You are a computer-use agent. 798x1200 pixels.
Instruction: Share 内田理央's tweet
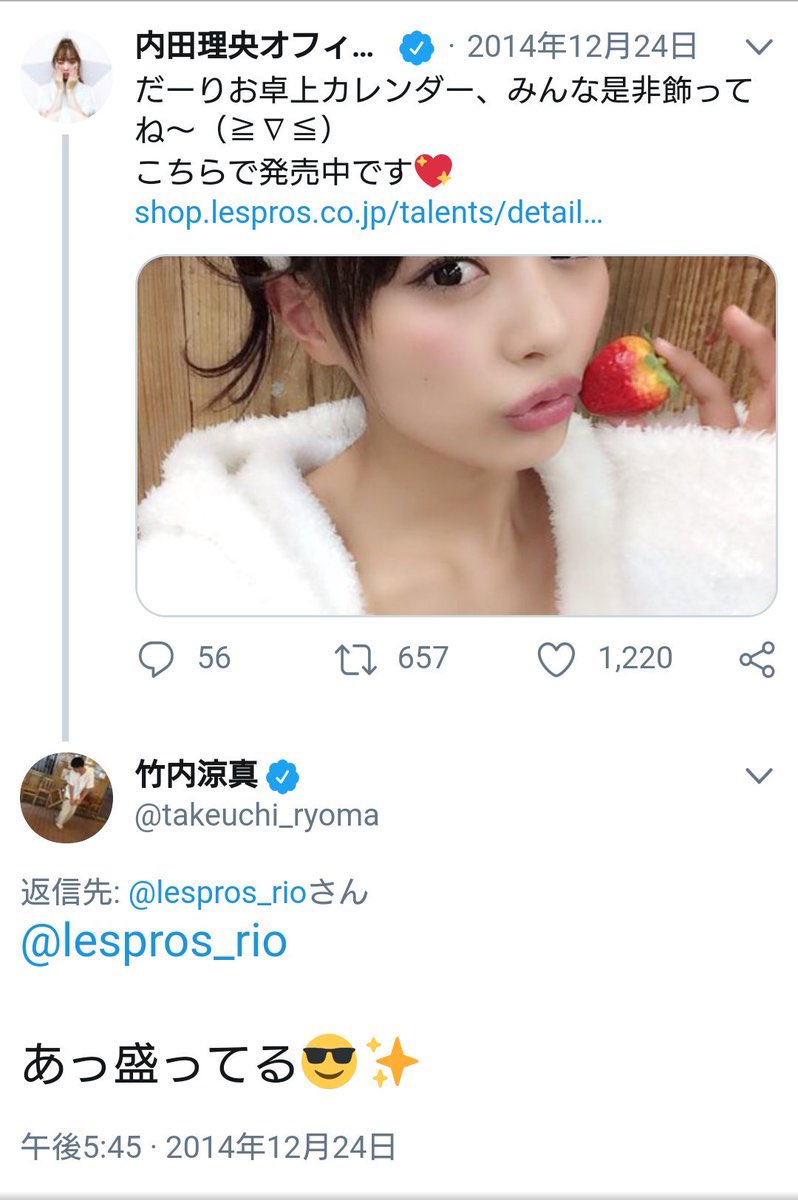point(757,659)
